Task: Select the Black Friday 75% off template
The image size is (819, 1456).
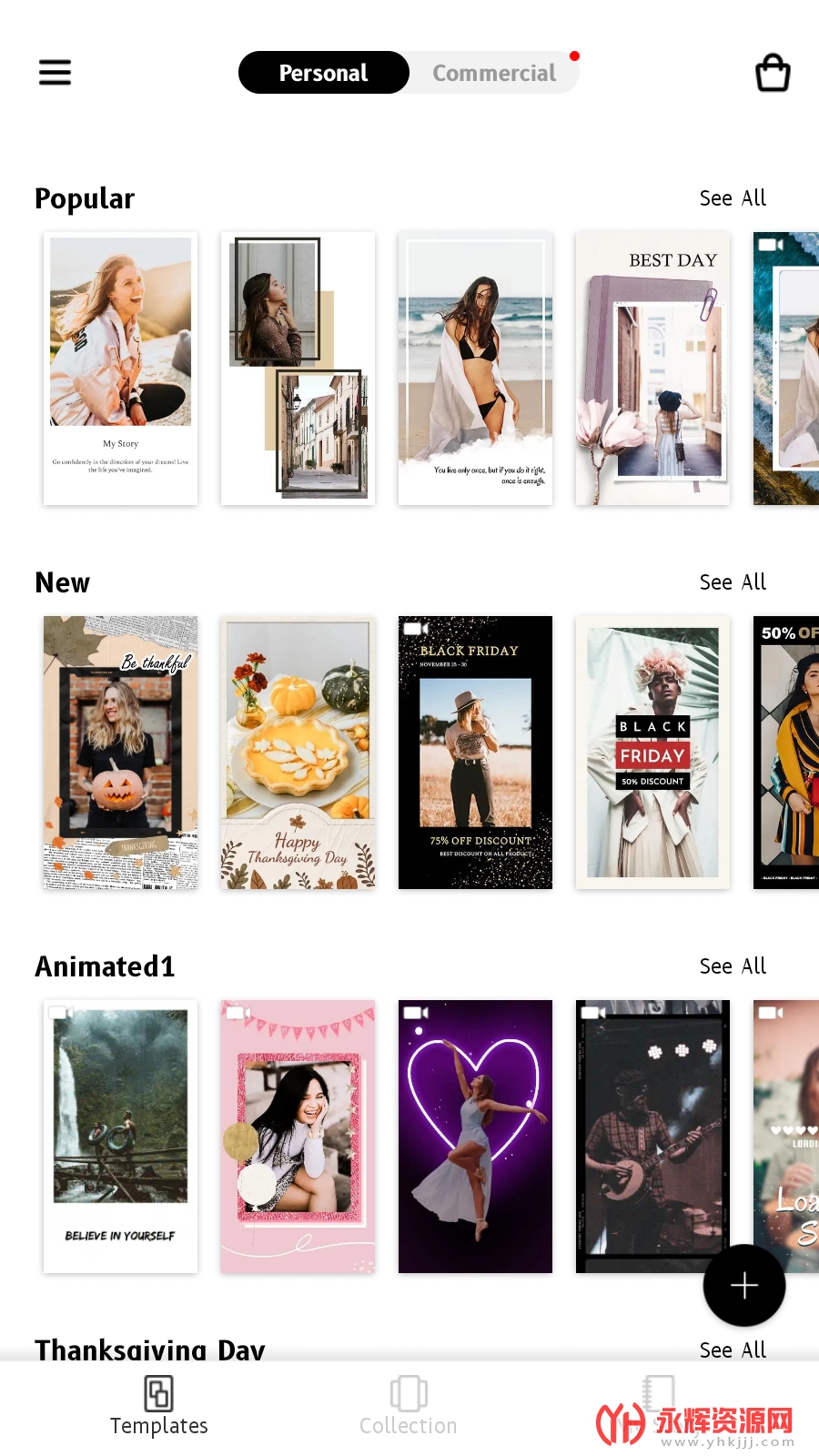Action: [475, 753]
